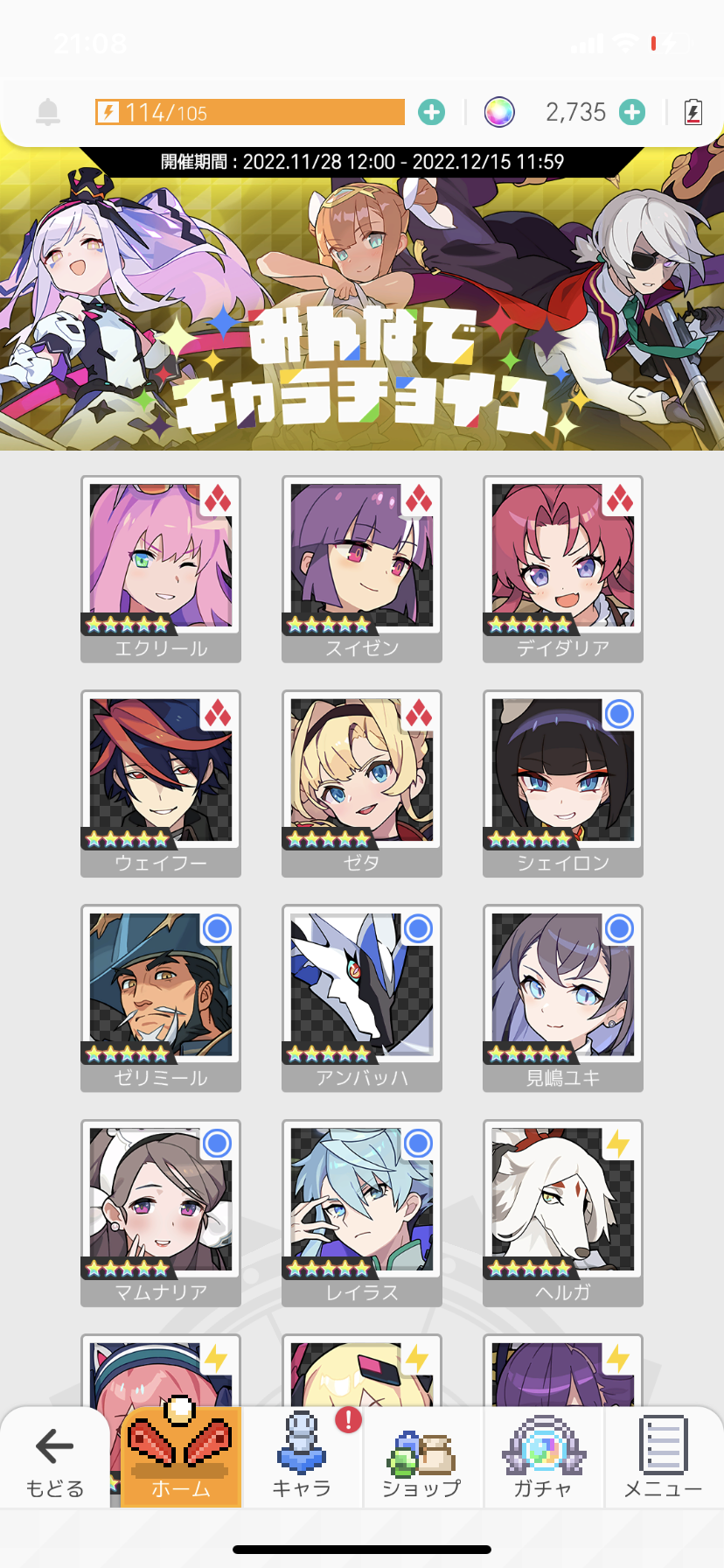This screenshot has width=724, height=1568.
Task: Select the ウェイフー character card
Action: click(x=161, y=782)
